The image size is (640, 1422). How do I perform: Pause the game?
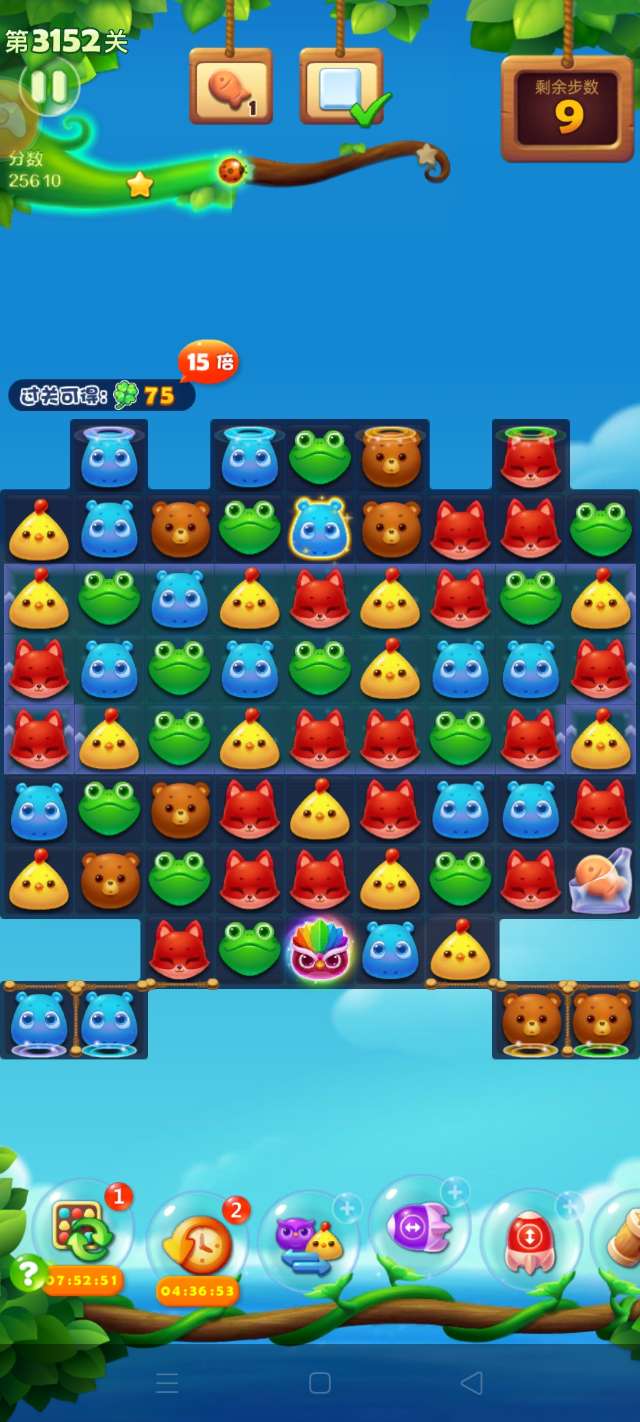tap(49, 86)
